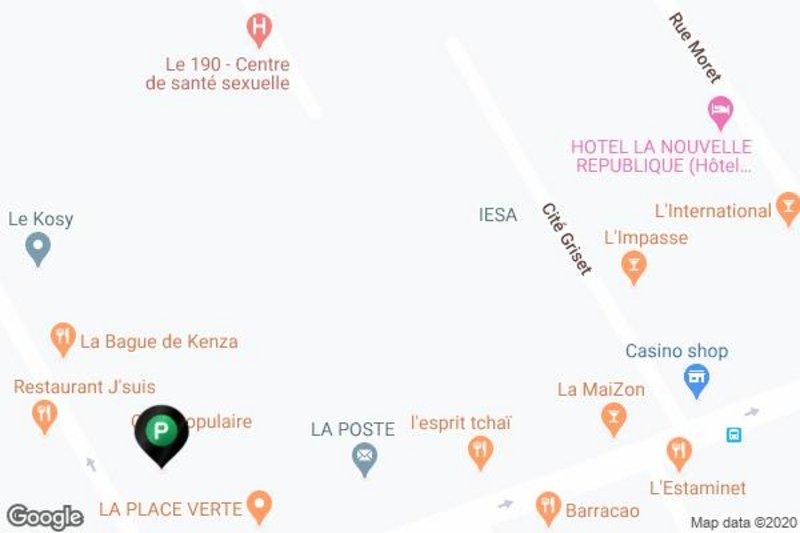Viewport: 800px width, 533px height.
Task: Open Le 190 Centre de santé sexuelle marker
Action: [259, 27]
